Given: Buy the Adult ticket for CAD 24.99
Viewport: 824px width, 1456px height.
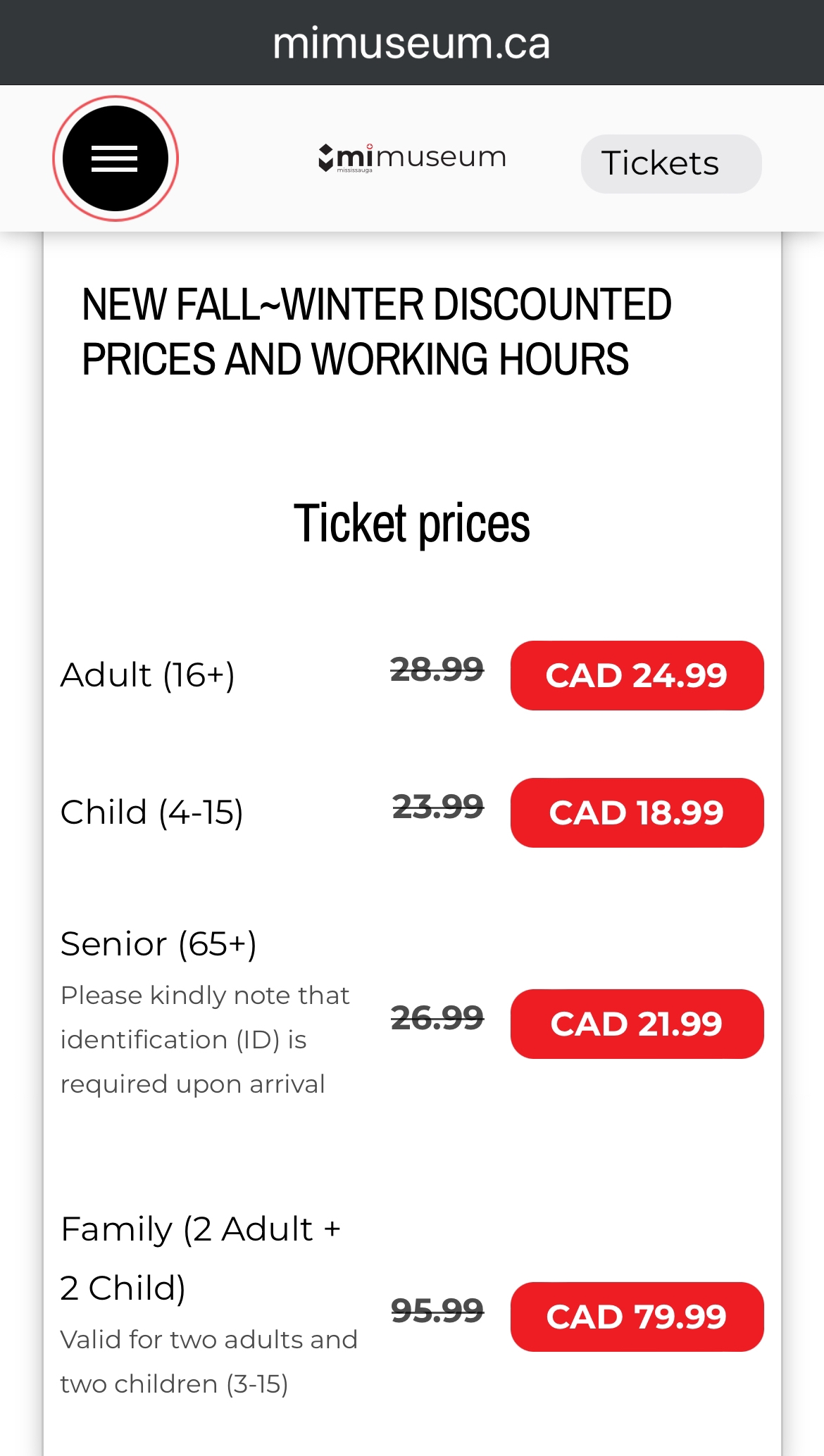Looking at the screenshot, I should click(x=636, y=675).
